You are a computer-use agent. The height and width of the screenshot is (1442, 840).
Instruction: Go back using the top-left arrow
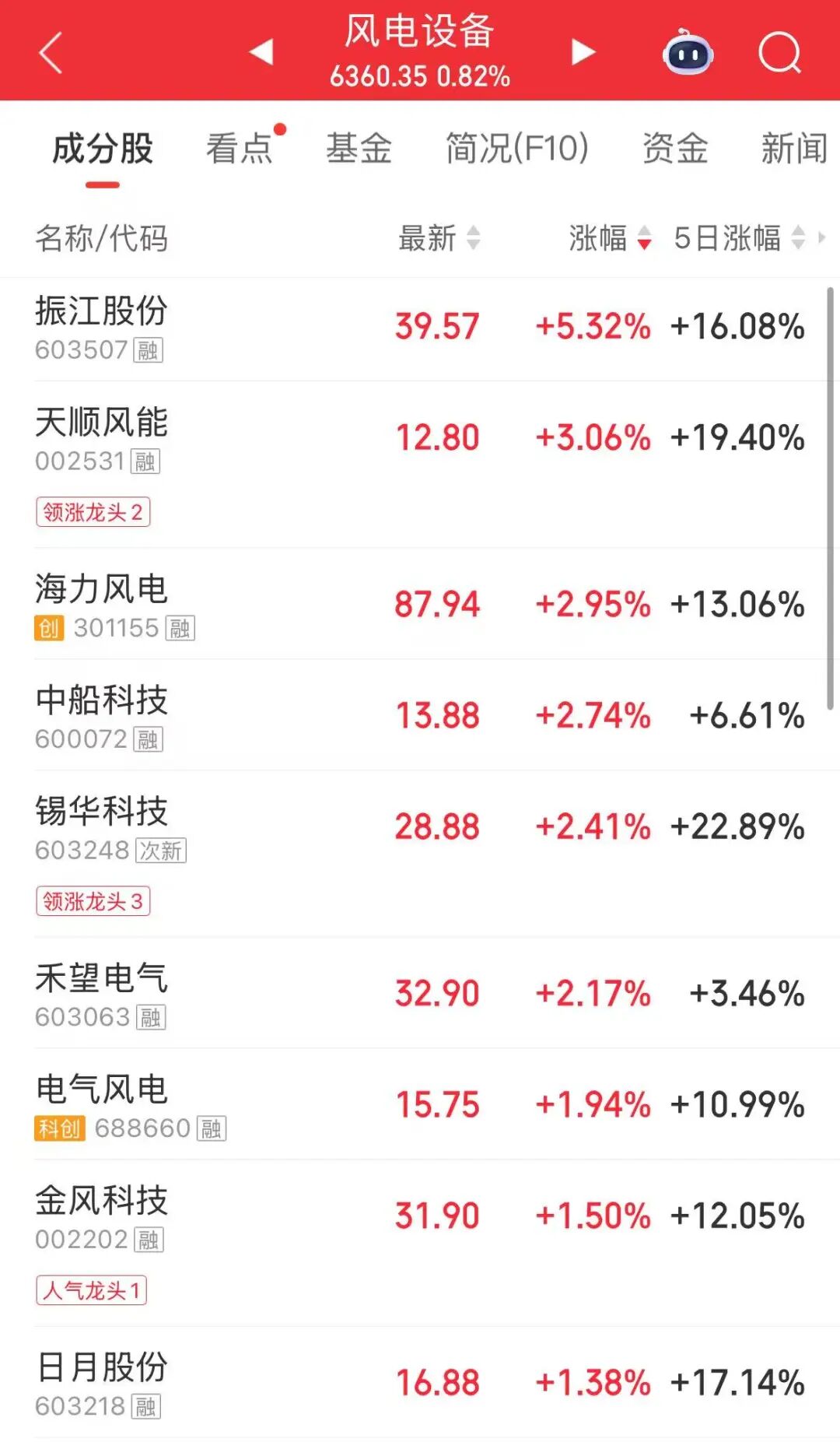(51, 53)
